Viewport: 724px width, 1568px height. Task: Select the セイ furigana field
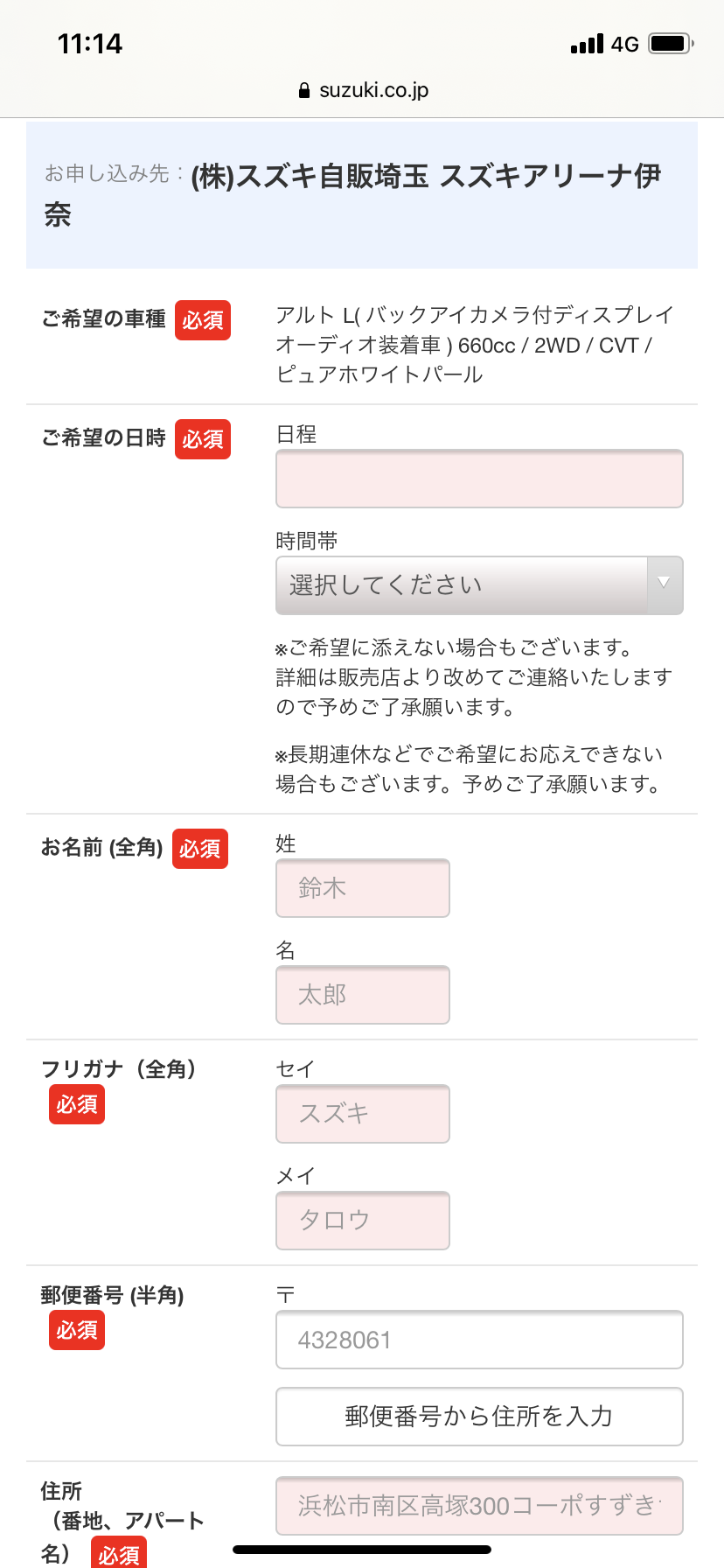tap(363, 1114)
